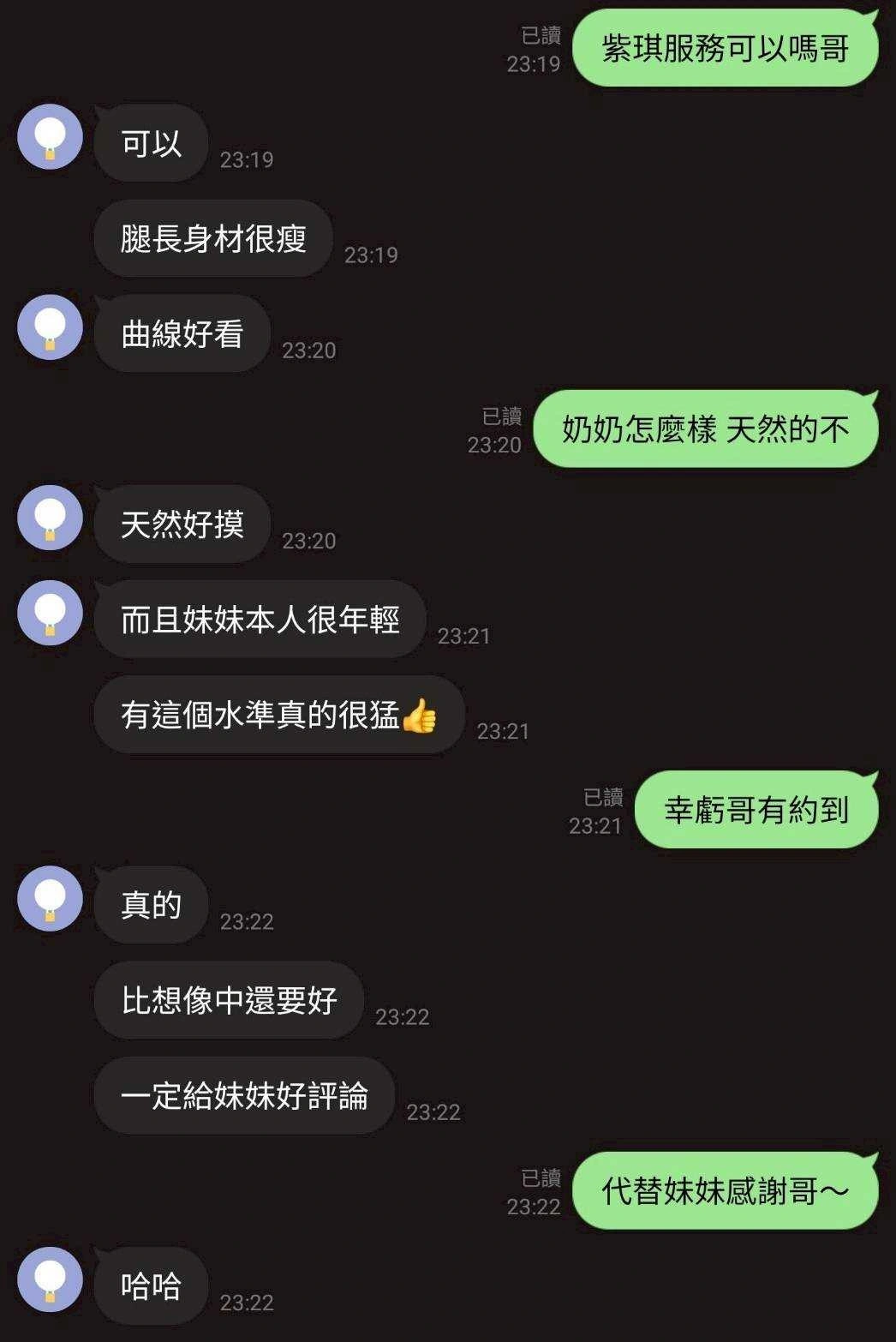This screenshot has height=1342, width=896.
Task: Select the avatar next to the 哈哈 message
Action: click(x=49, y=1279)
